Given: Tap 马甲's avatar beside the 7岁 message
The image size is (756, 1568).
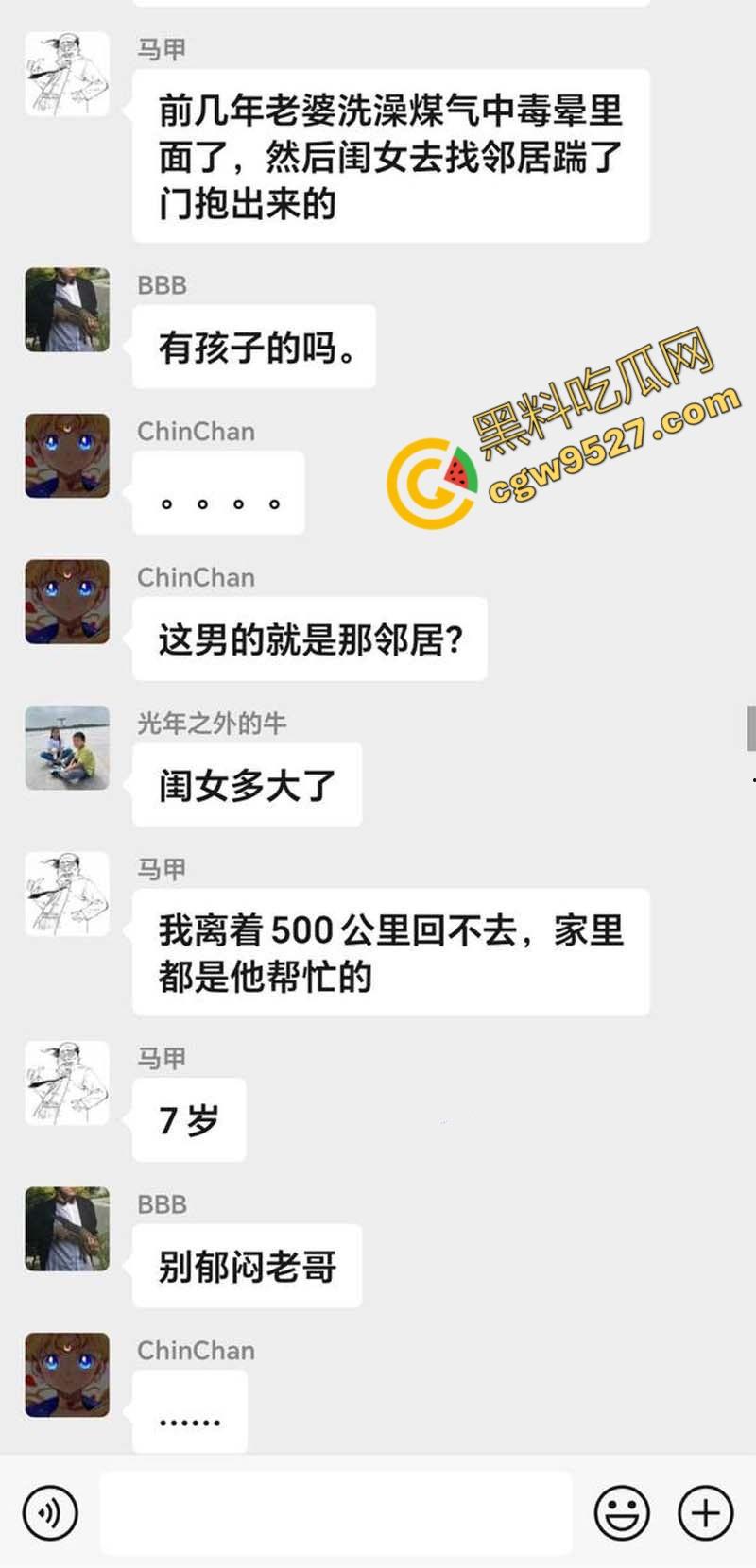Looking at the screenshot, I should 67,1082.
